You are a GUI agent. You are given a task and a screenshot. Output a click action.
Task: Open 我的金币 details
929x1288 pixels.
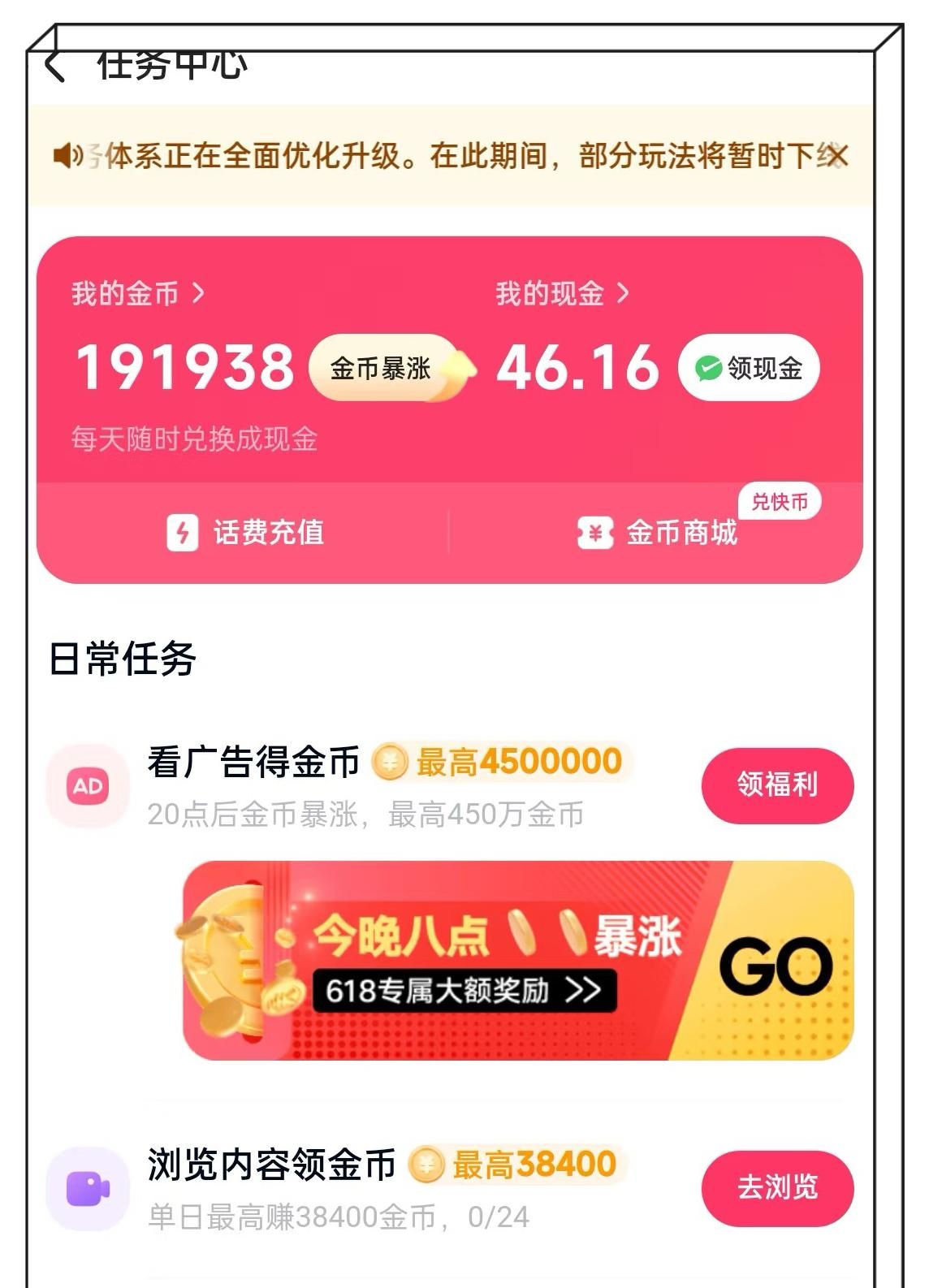click(137, 293)
